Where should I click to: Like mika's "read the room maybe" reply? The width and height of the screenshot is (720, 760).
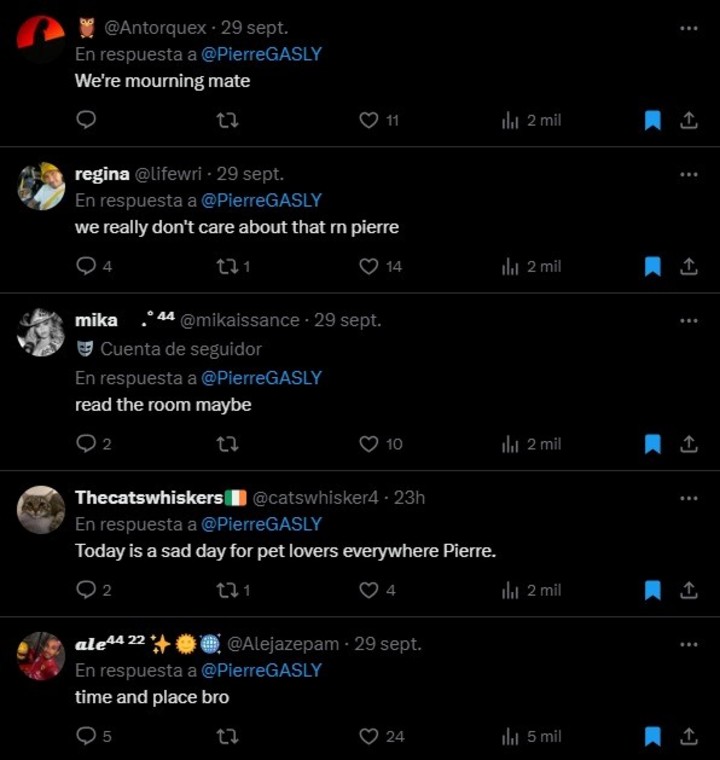[369, 444]
